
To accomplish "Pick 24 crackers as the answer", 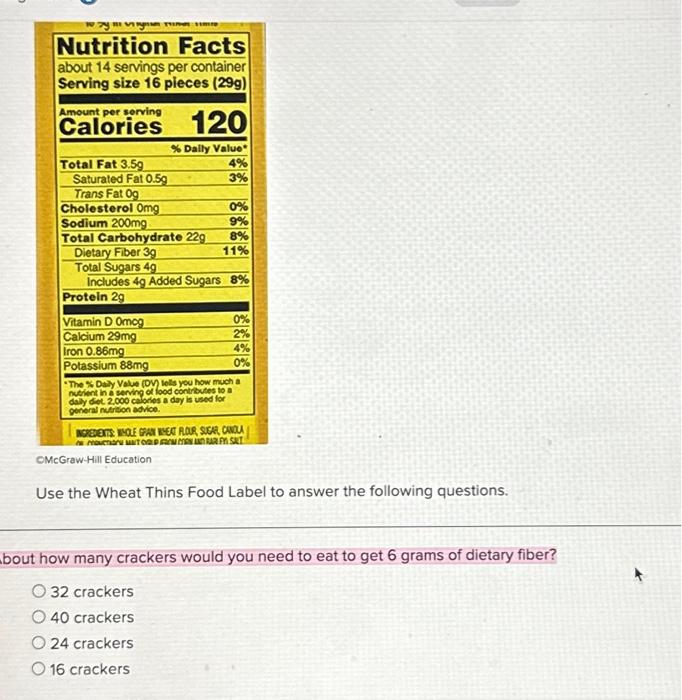I will click(40, 644).
